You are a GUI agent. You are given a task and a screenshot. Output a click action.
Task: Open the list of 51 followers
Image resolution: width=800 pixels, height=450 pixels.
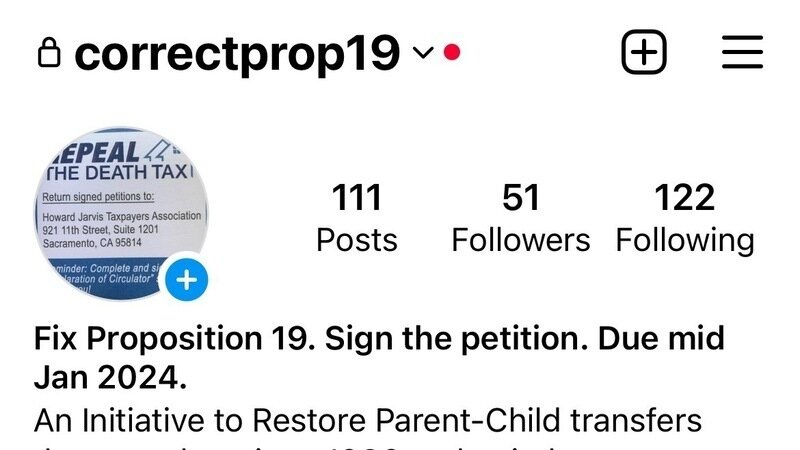[521, 218]
